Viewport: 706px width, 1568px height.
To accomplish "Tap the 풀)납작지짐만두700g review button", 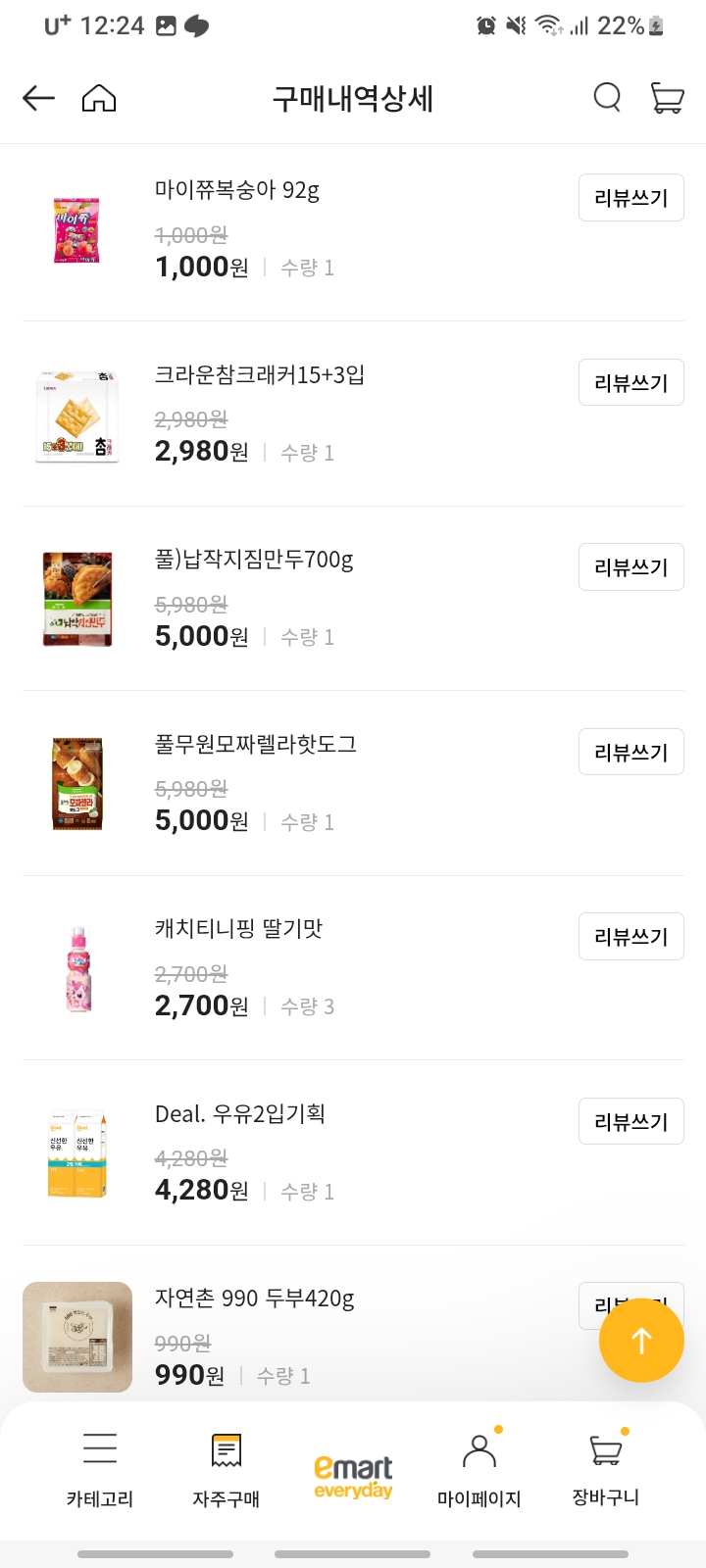I will coord(630,566).
